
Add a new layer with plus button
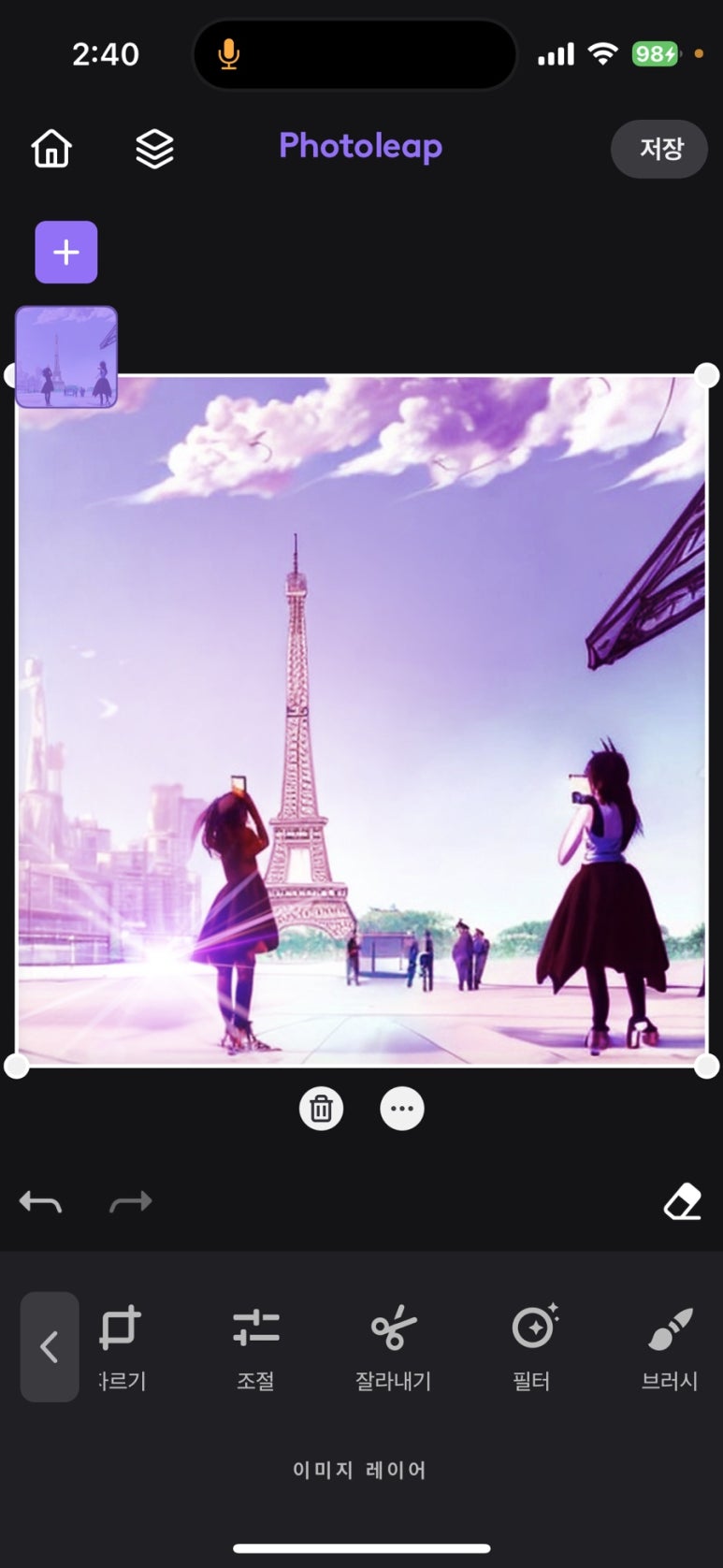66,253
